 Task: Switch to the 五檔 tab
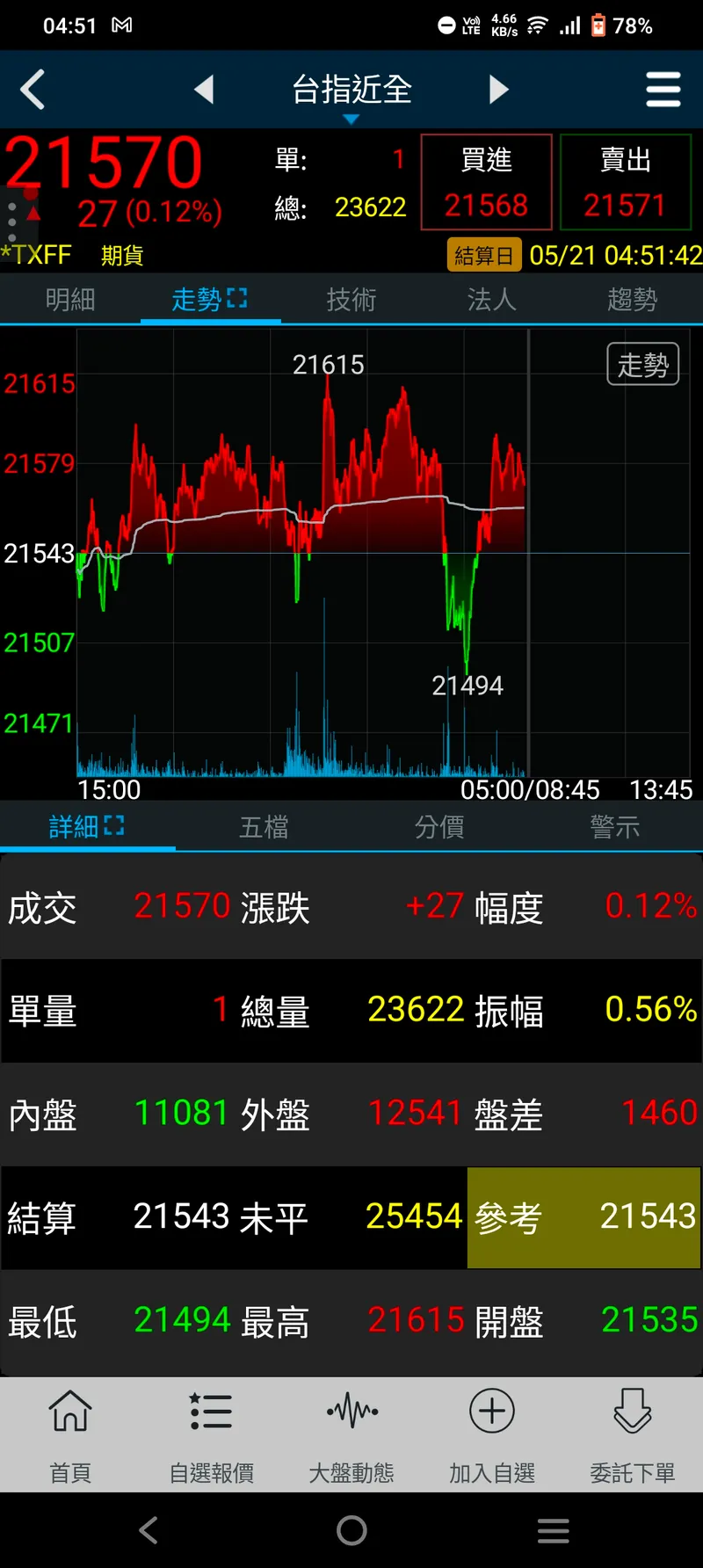tap(264, 827)
